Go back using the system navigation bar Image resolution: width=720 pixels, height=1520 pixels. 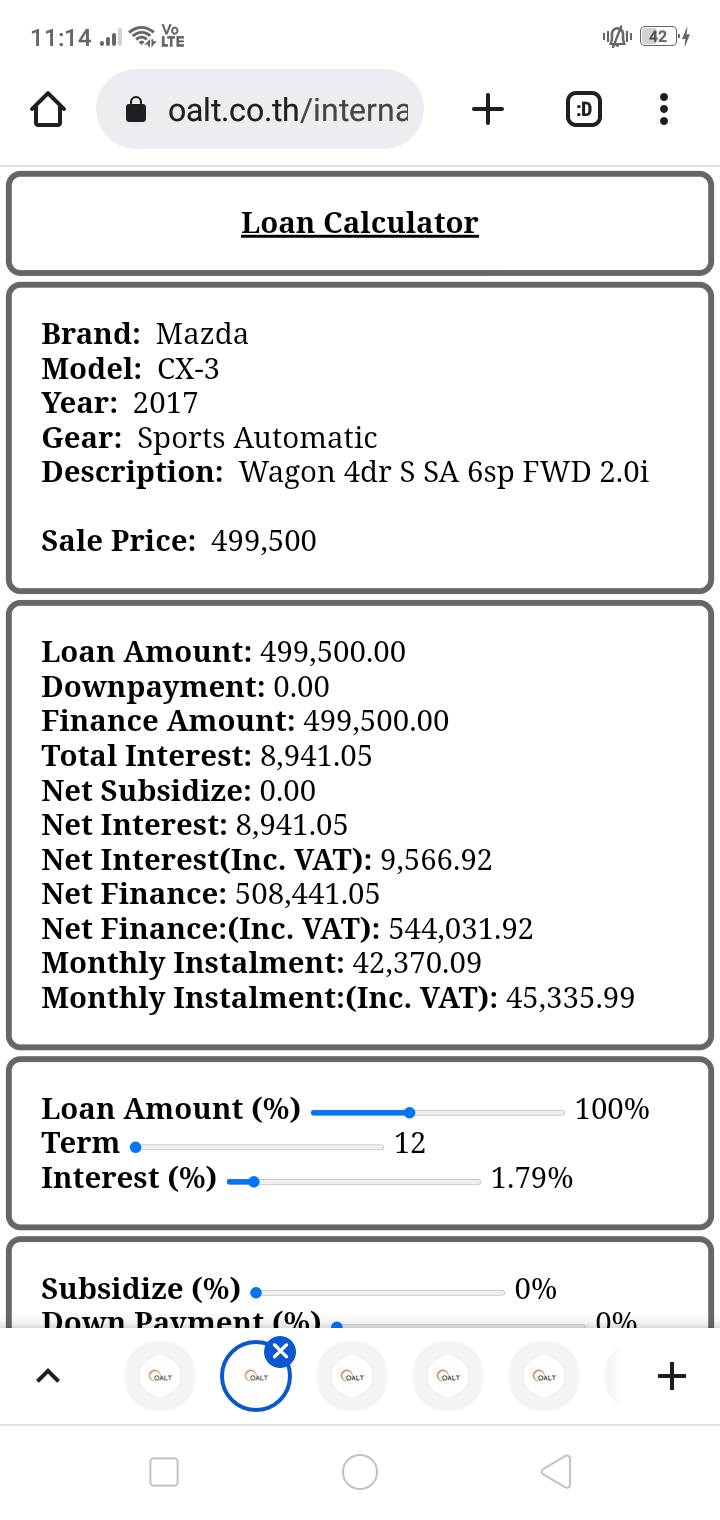[556, 1471]
